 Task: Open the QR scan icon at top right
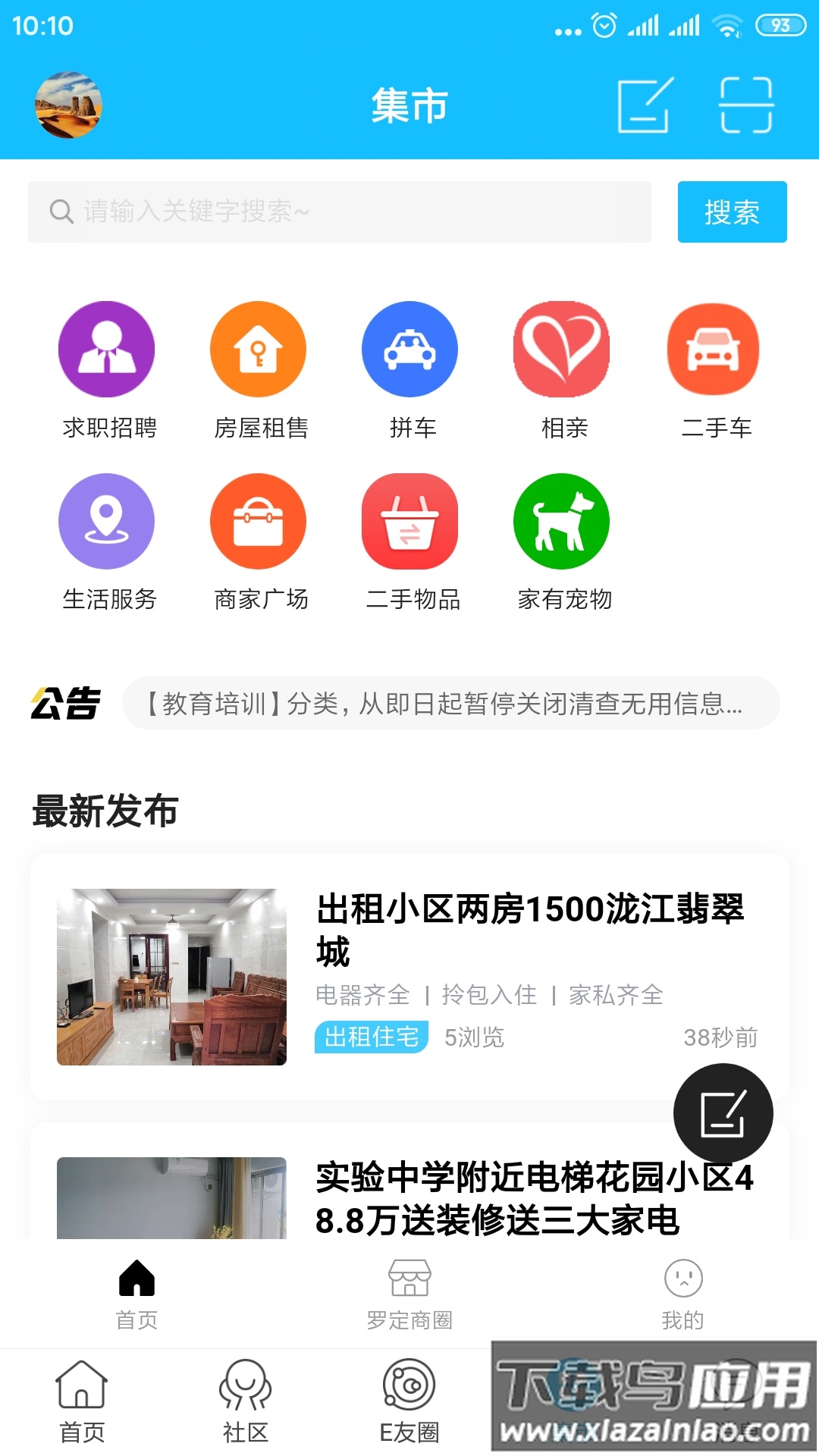(x=746, y=106)
